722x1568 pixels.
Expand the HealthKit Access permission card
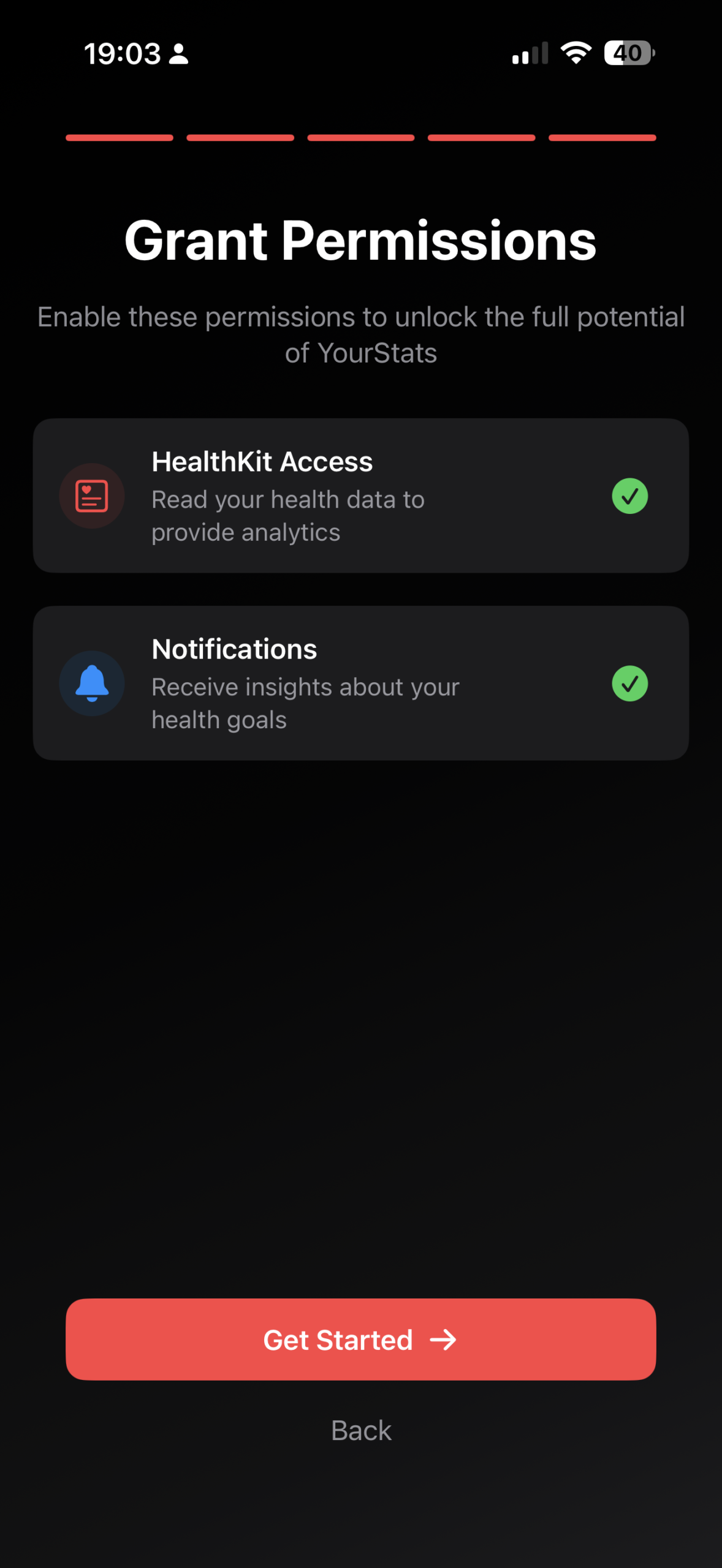pos(361,496)
